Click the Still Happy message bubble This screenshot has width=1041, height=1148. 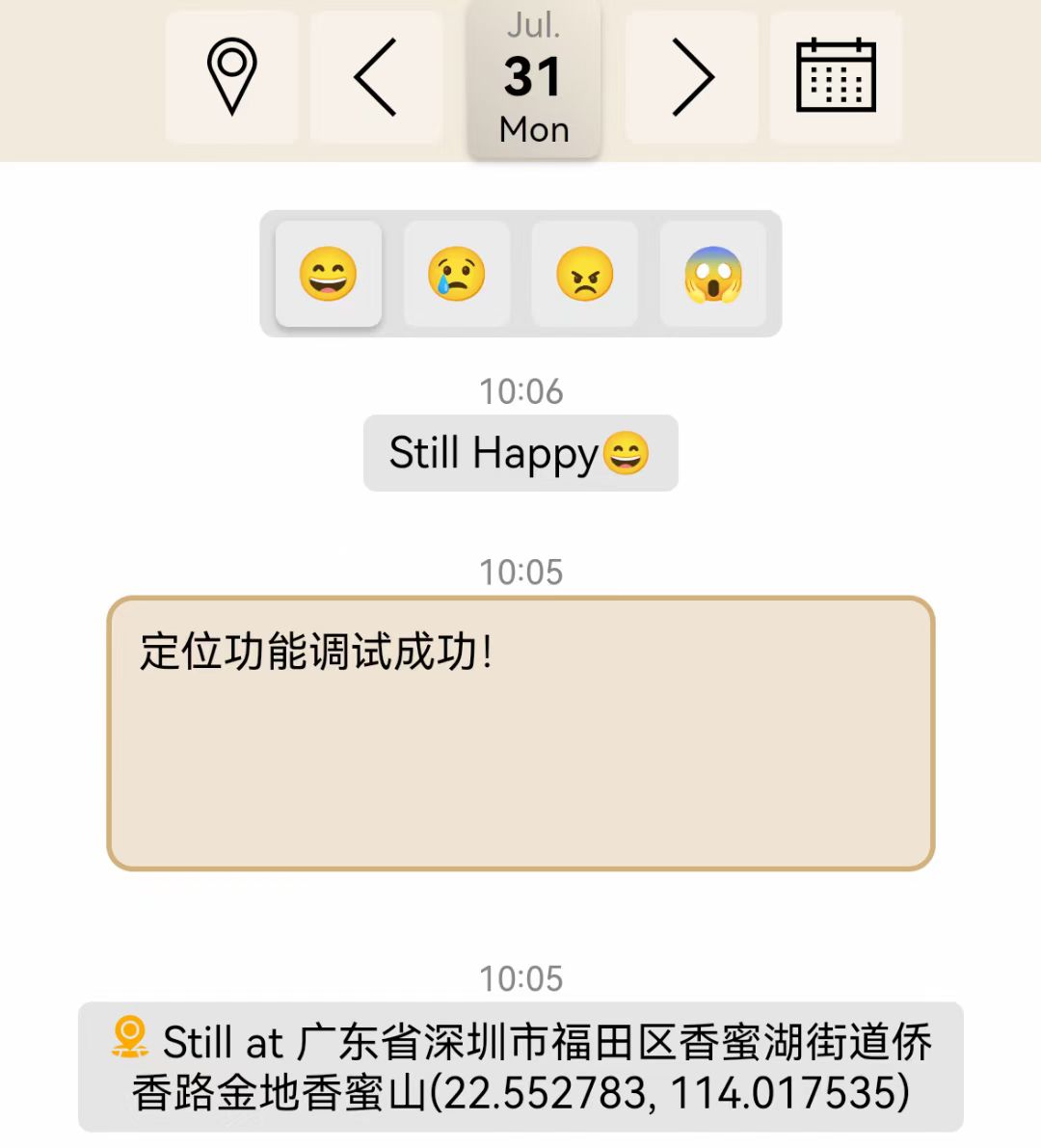tap(520, 453)
